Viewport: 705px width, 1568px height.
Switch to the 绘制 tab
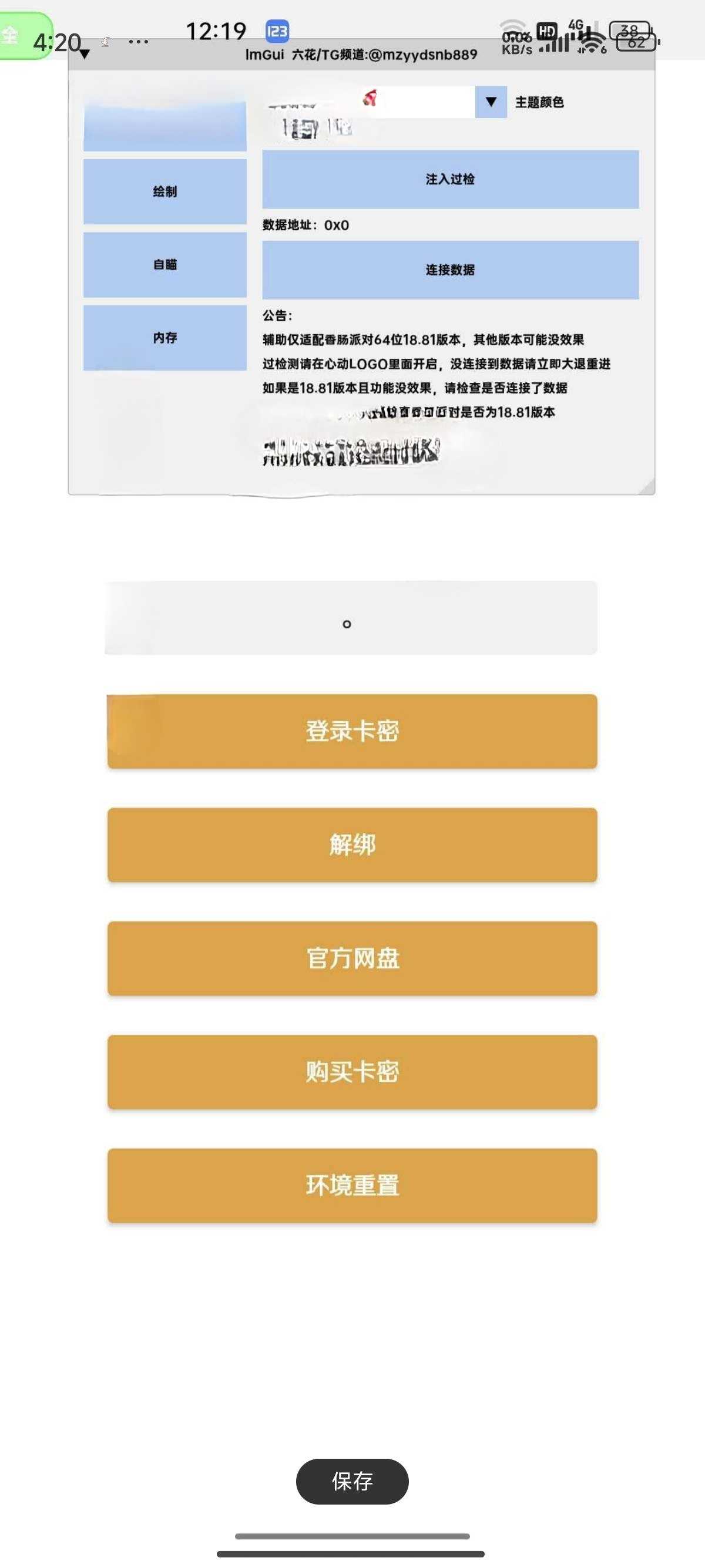click(x=165, y=191)
